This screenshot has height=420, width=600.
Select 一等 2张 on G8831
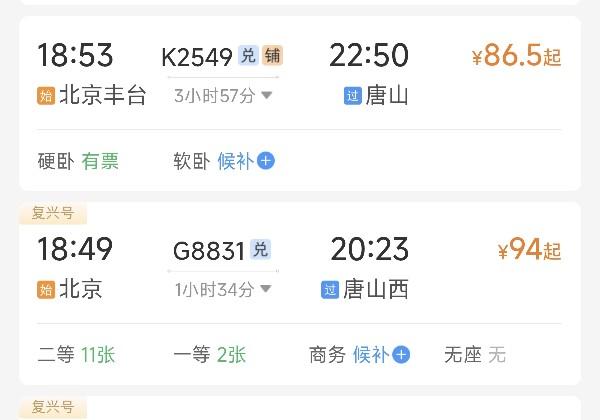(x=210, y=354)
